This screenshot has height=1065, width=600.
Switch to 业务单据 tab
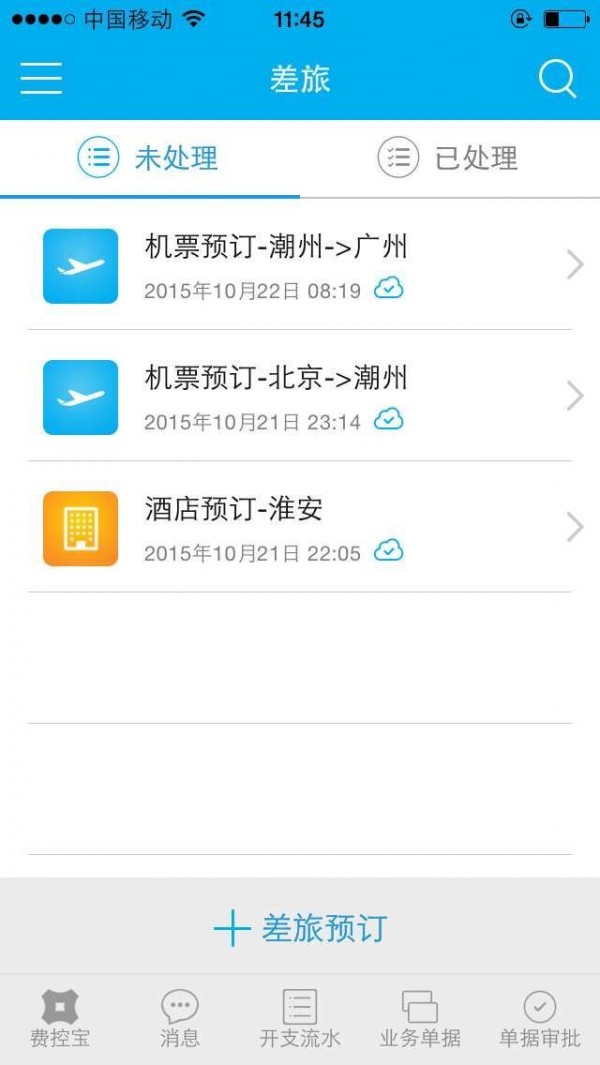[420, 1018]
